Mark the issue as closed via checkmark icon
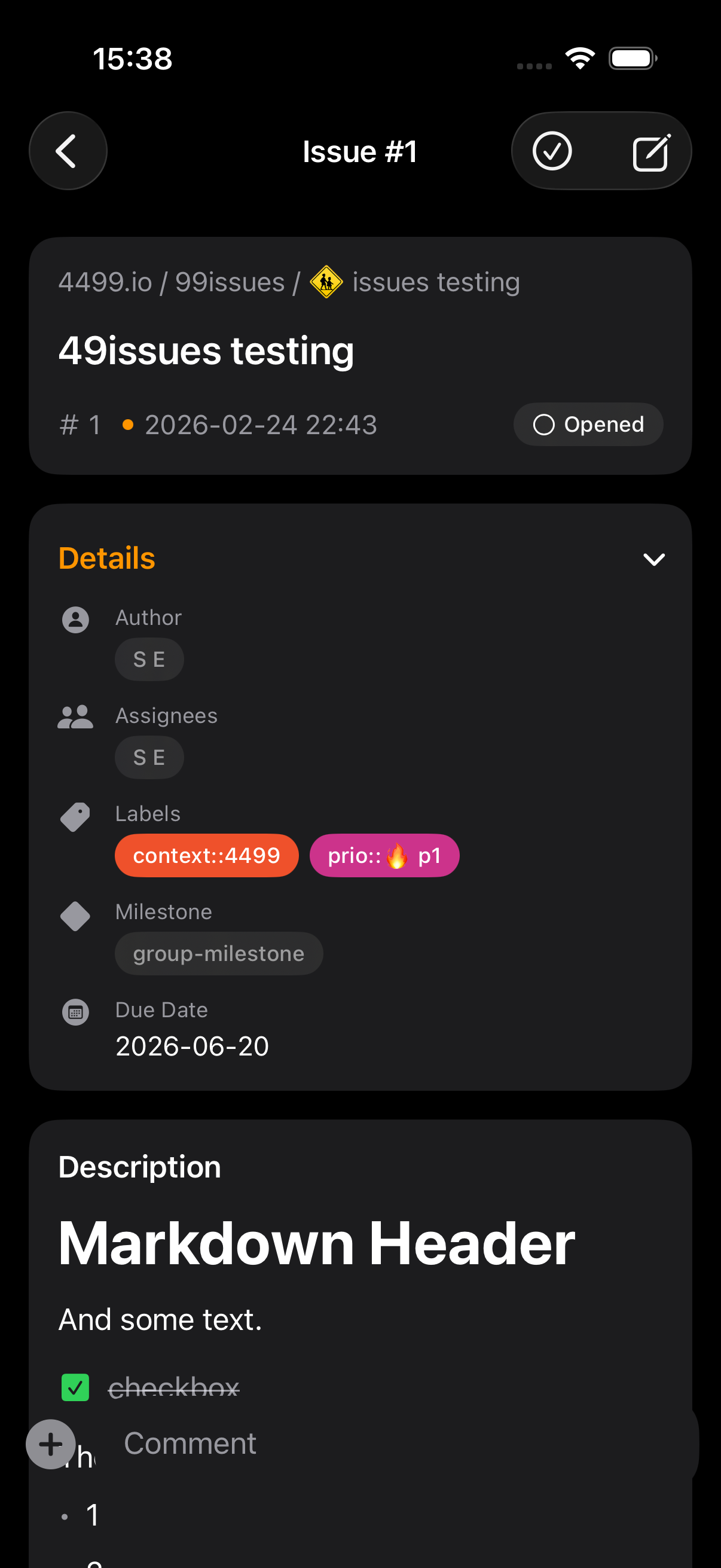 pyautogui.click(x=552, y=151)
